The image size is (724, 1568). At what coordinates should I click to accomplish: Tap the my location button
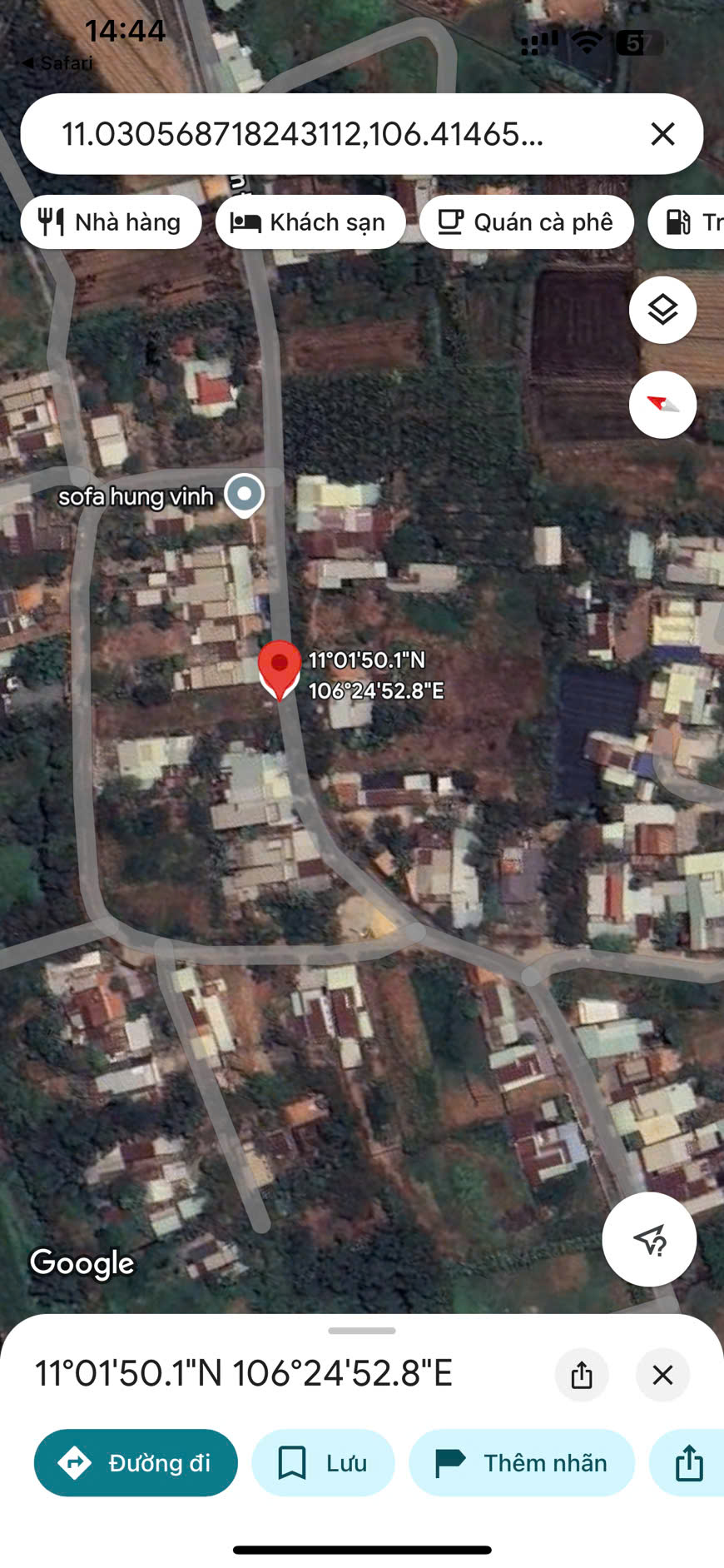(649, 1240)
